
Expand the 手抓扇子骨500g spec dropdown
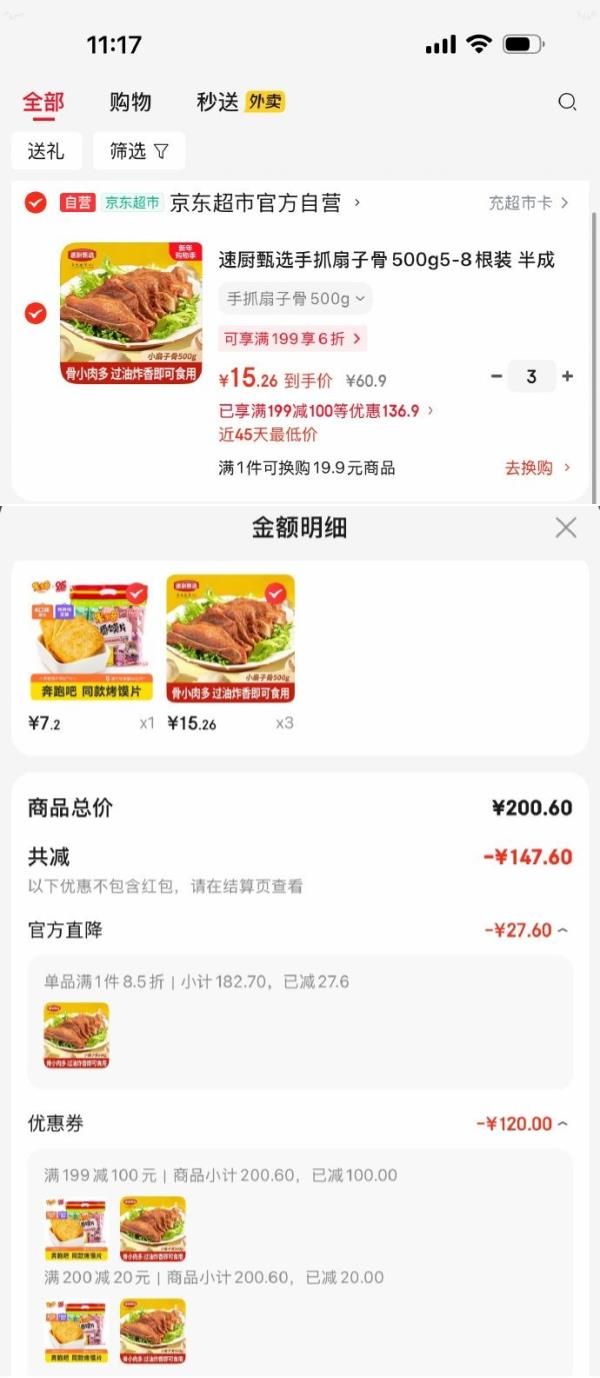pos(295,299)
